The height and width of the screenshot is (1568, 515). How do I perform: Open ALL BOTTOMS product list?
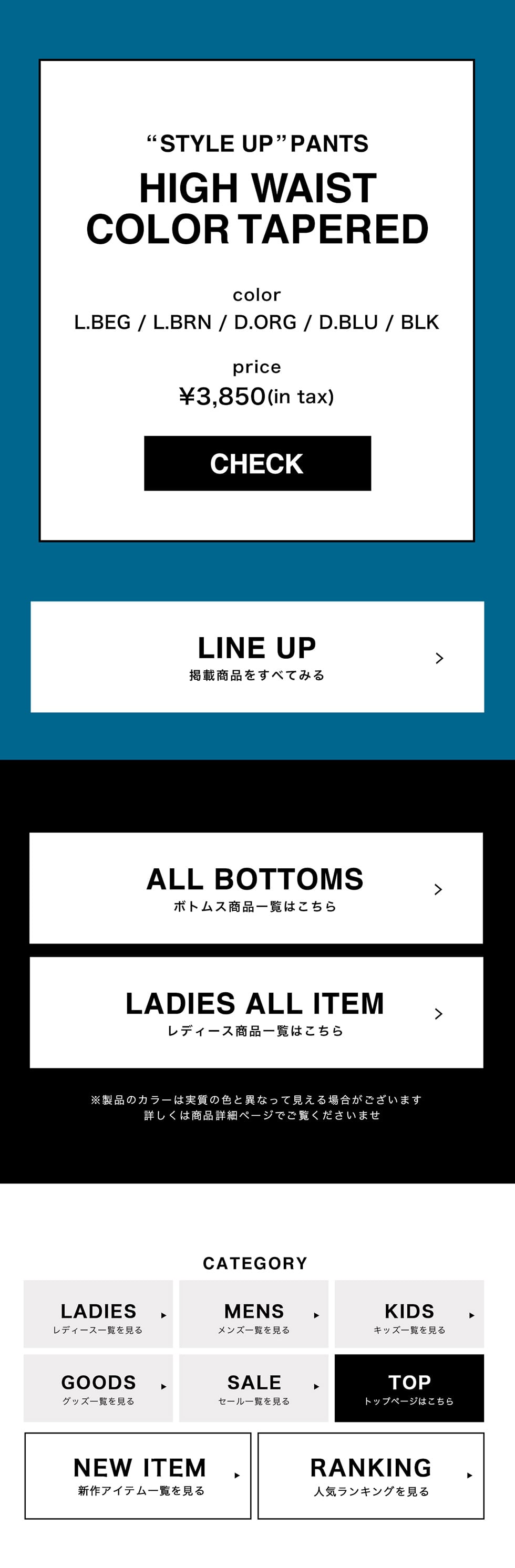(x=256, y=888)
